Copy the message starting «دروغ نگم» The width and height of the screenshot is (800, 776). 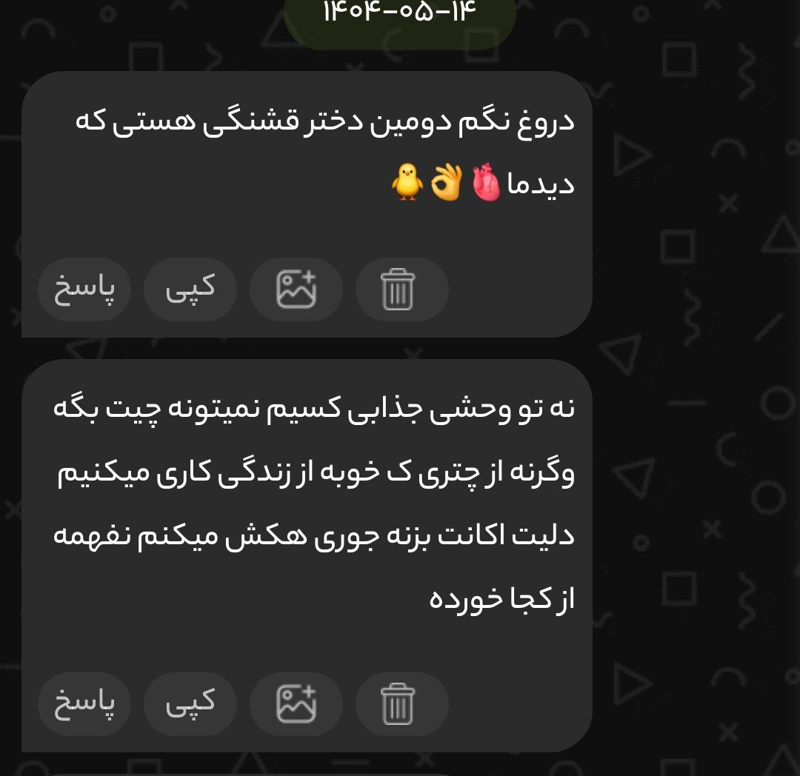190,290
